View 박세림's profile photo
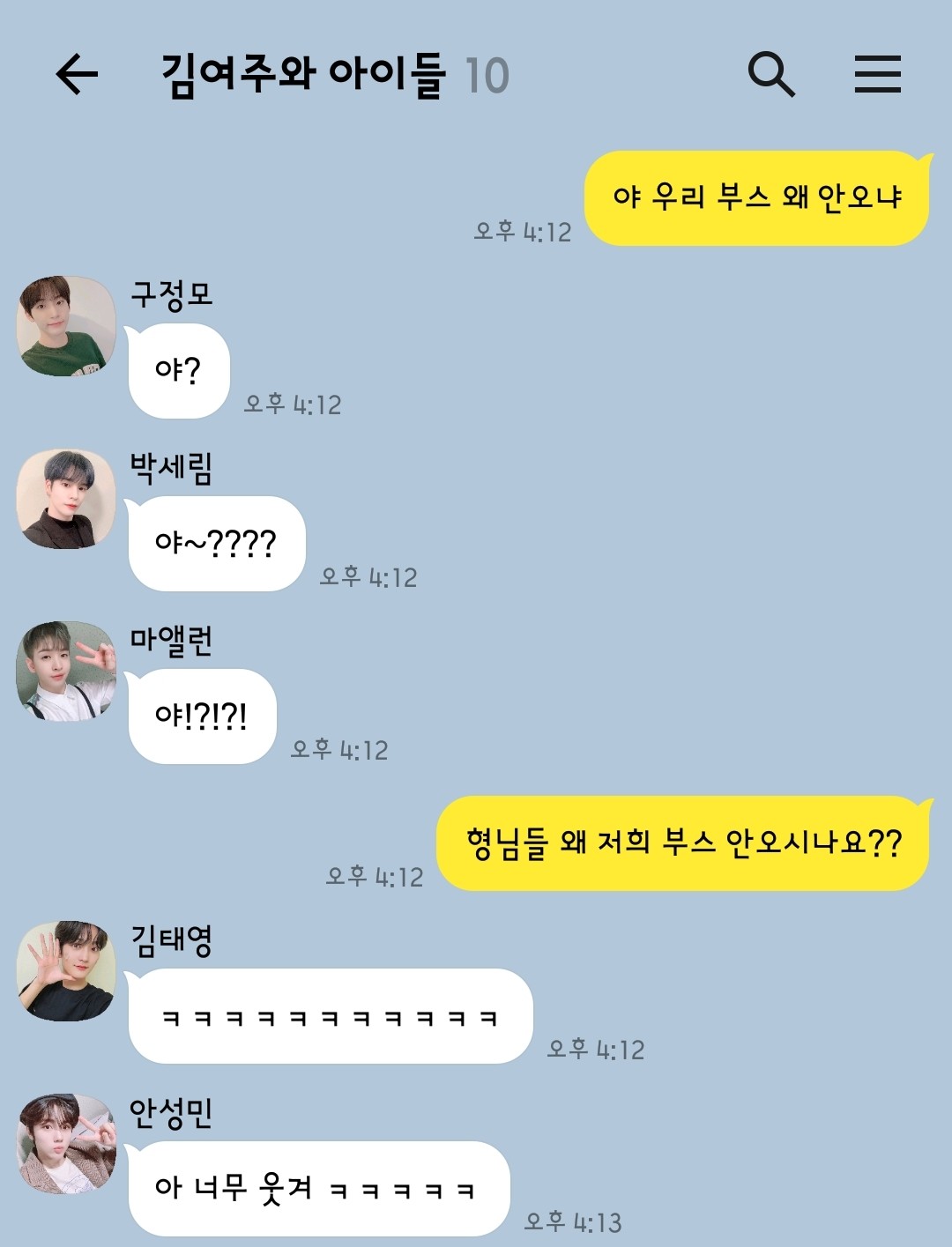952x1247 pixels. [x=66, y=499]
